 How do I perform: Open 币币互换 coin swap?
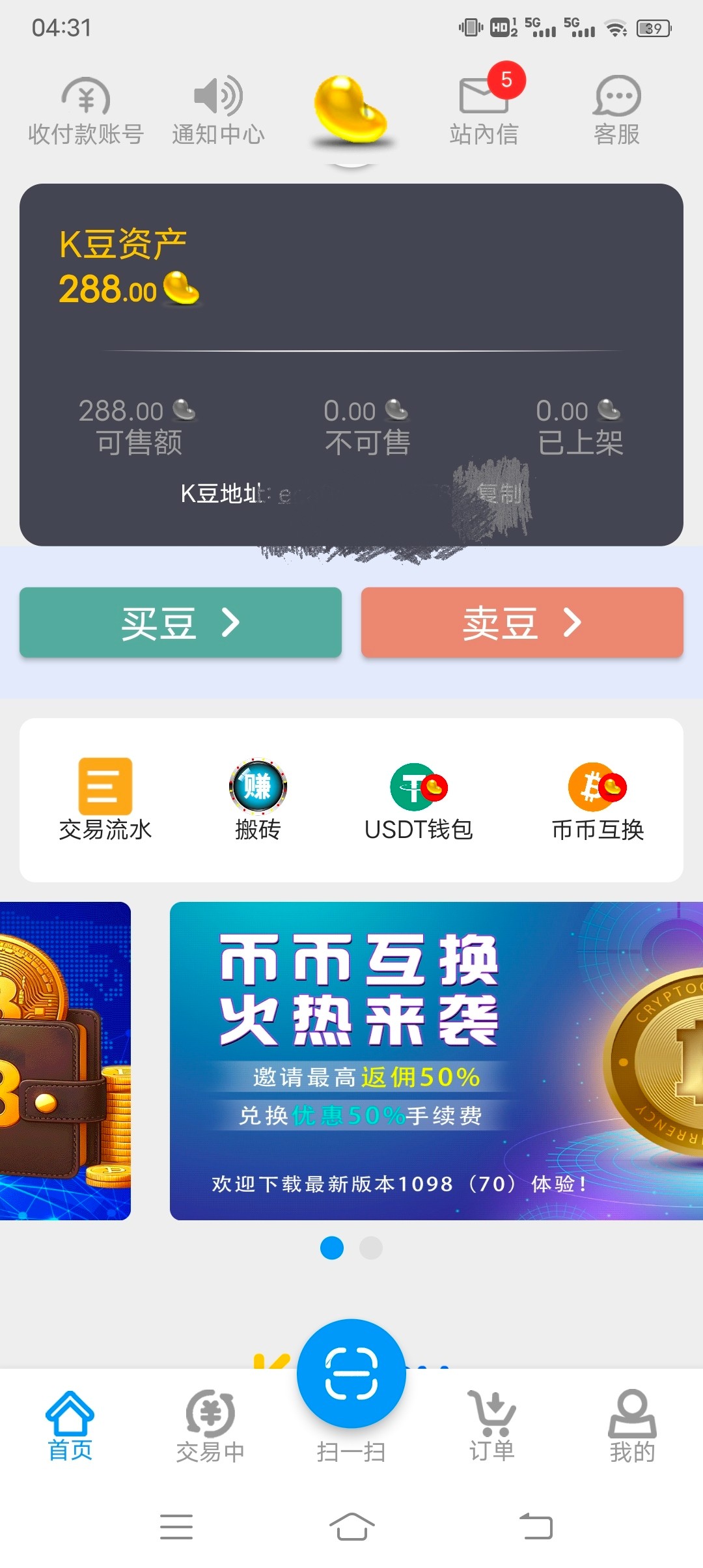[x=598, y=801]
